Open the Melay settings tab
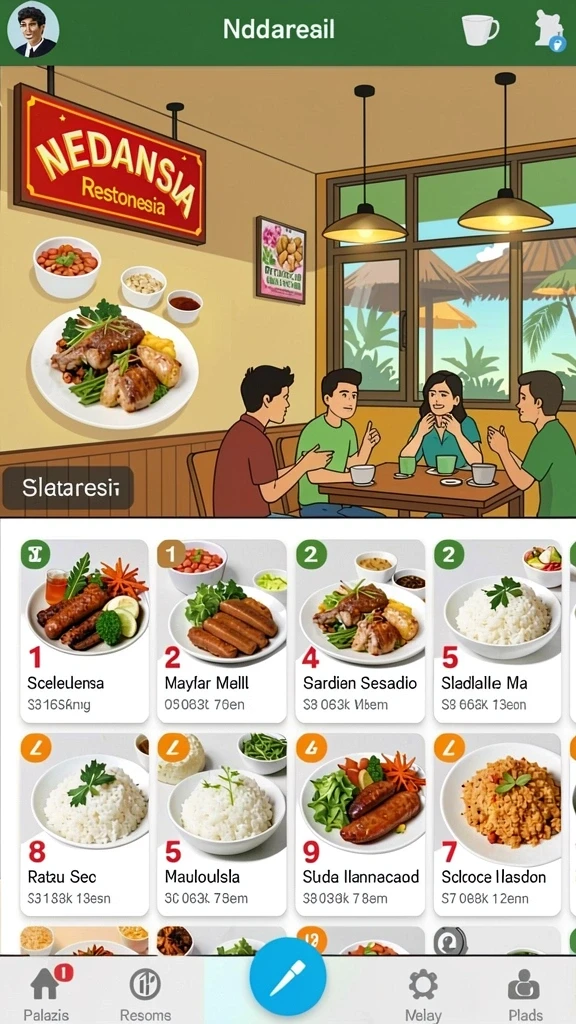576x1024 pixels. (423, 994)
